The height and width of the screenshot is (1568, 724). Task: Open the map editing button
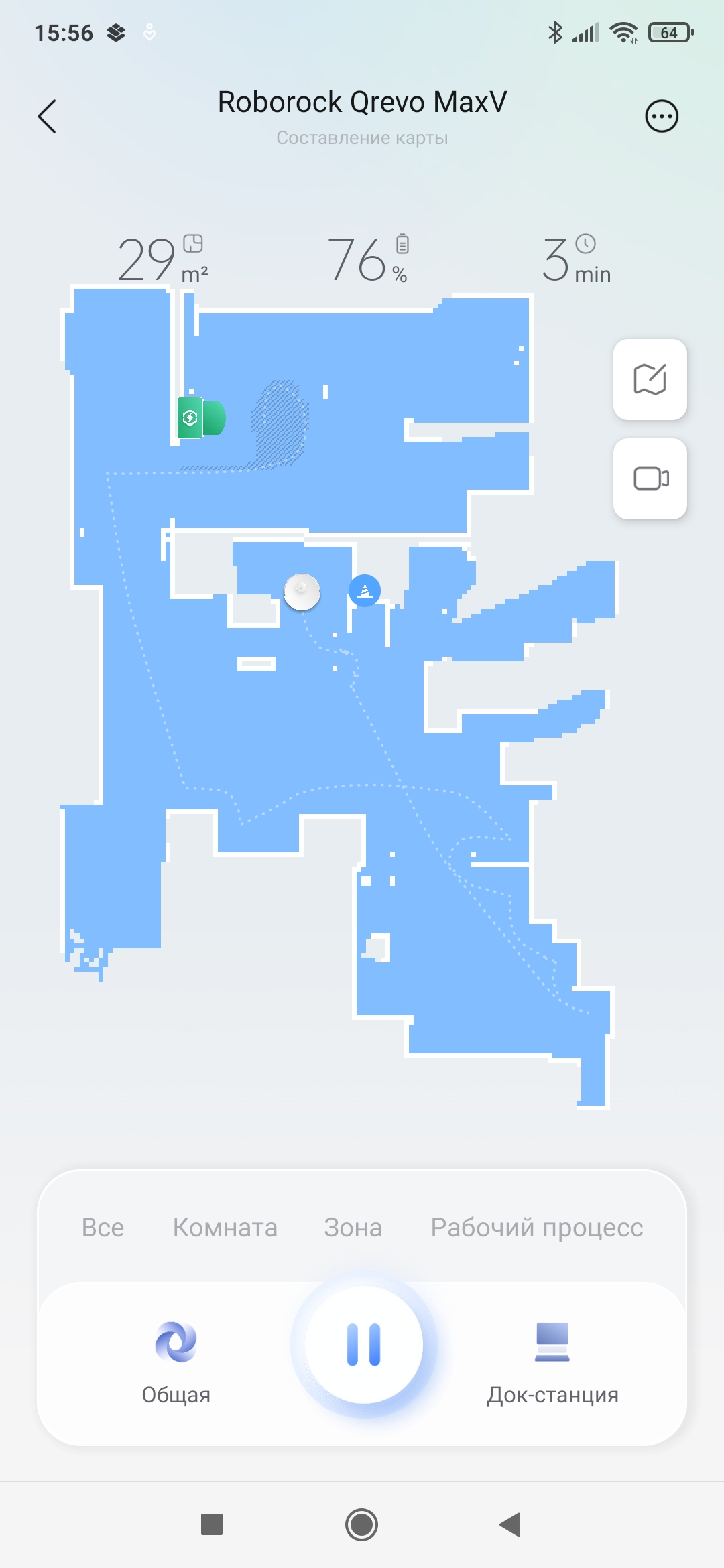coord(650,379)
